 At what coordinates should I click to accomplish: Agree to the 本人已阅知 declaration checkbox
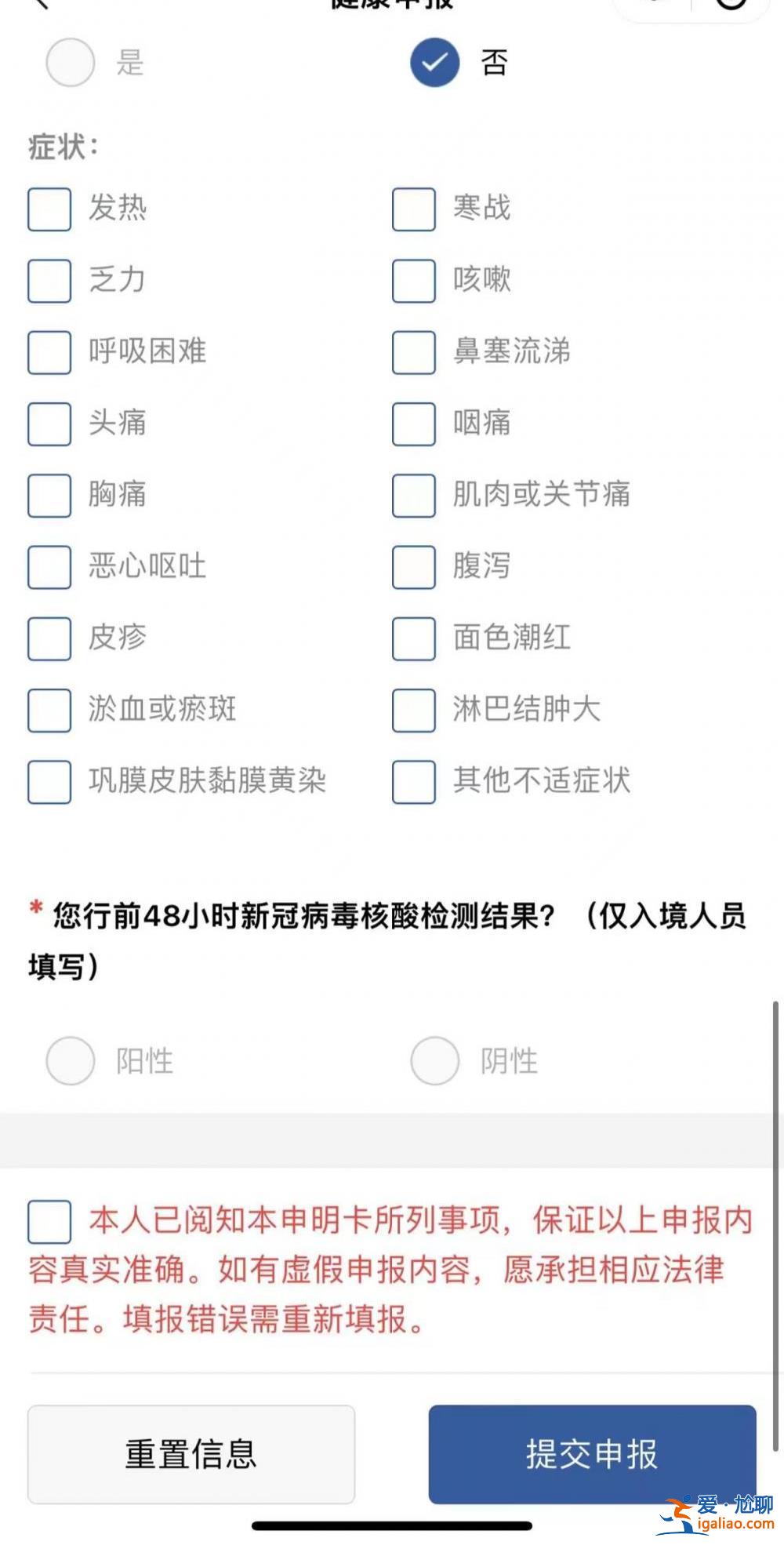49,1221
